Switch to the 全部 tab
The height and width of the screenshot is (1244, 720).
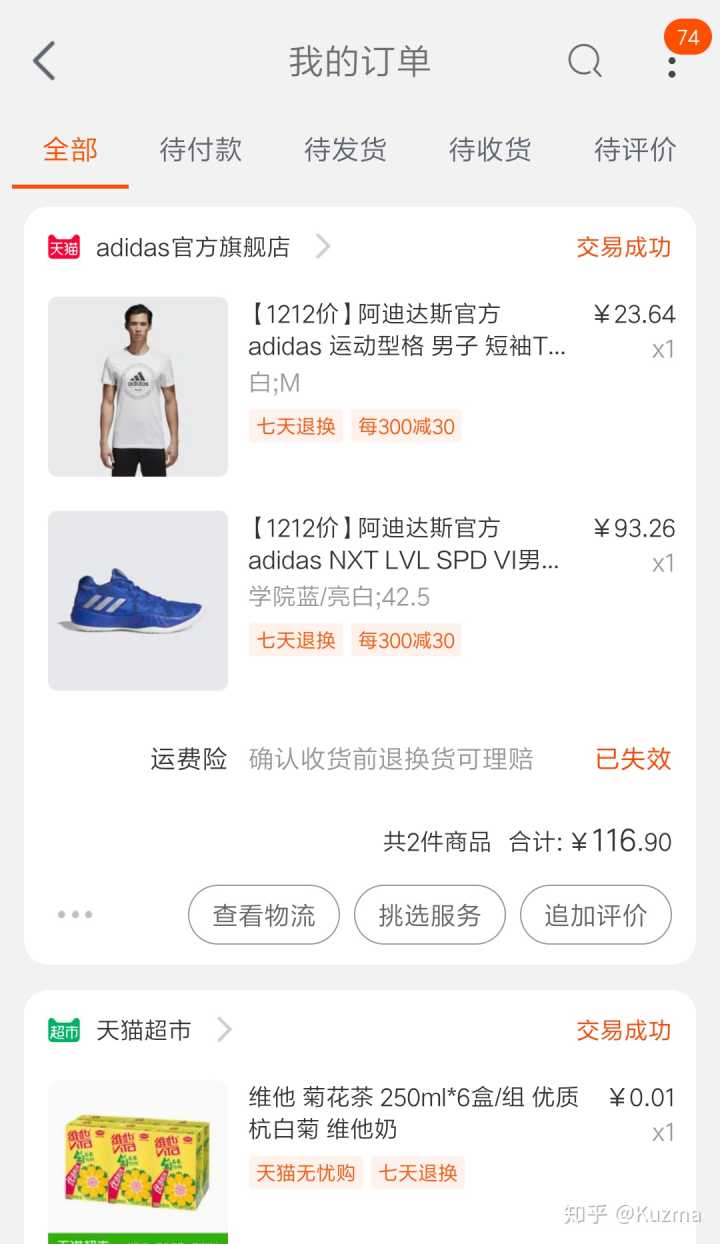[70, 150]
